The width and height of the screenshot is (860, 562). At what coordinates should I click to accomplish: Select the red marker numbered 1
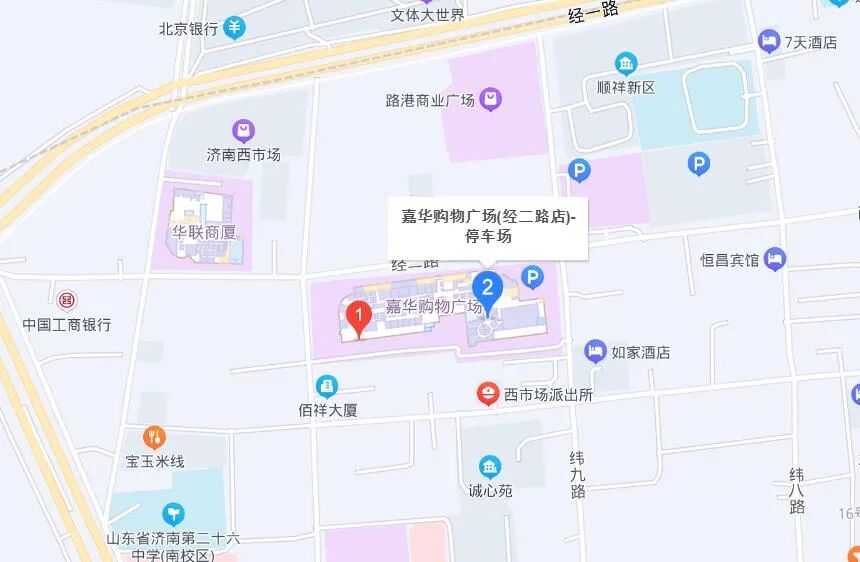[x=359, y=319]
